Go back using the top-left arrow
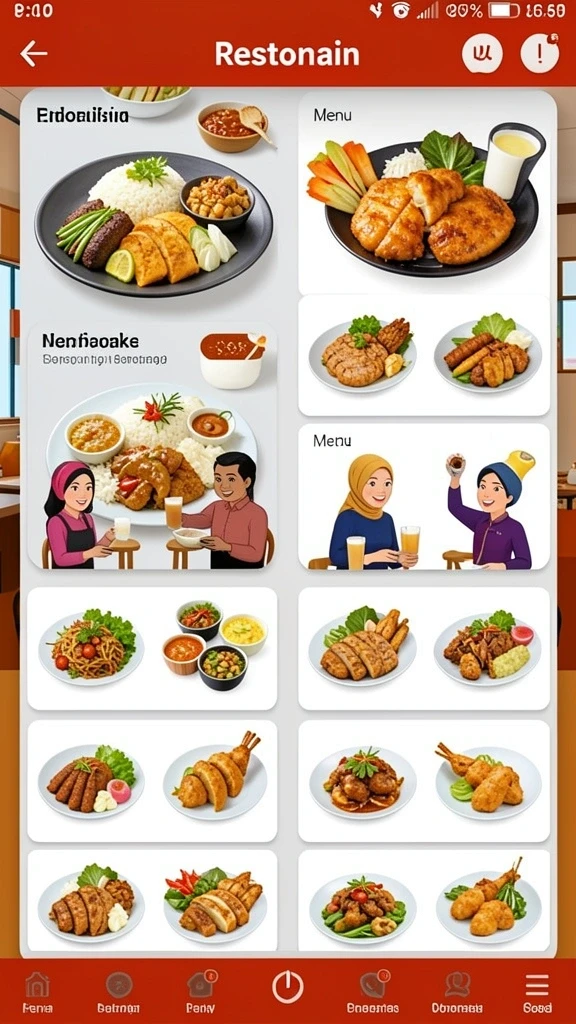The width and height of the screenshot is (576, 1024). click(x=33, y=54)
